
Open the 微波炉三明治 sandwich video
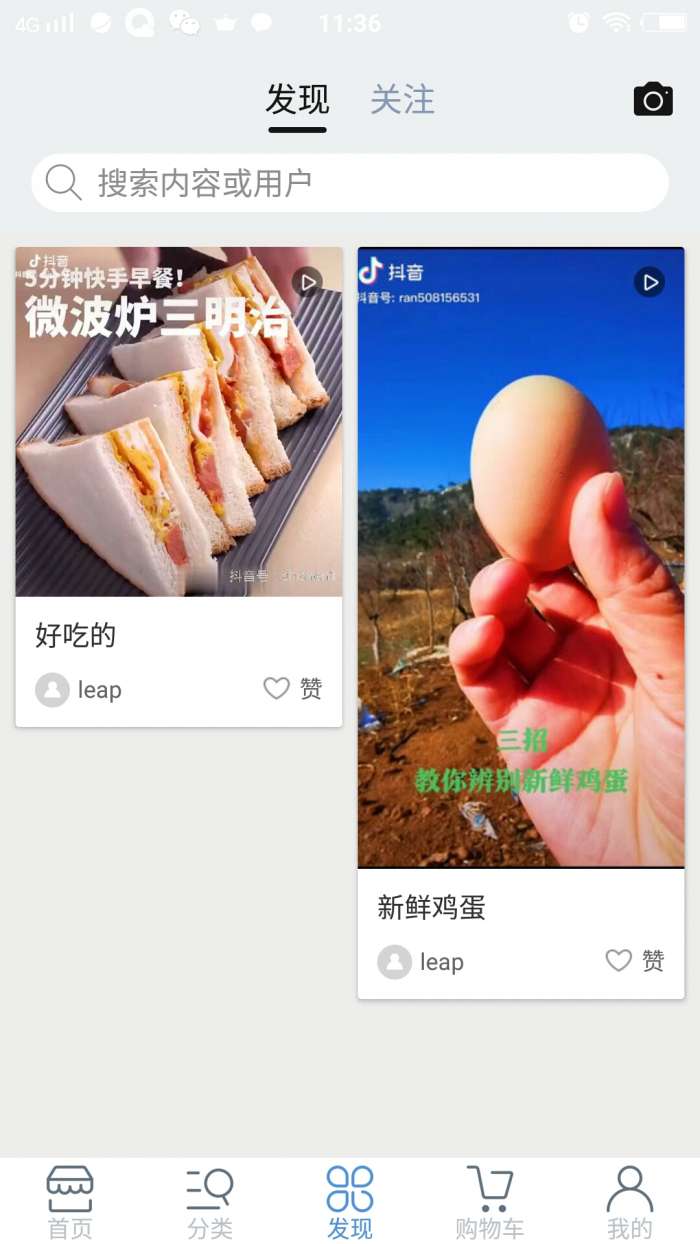click(x=179, y=422)
